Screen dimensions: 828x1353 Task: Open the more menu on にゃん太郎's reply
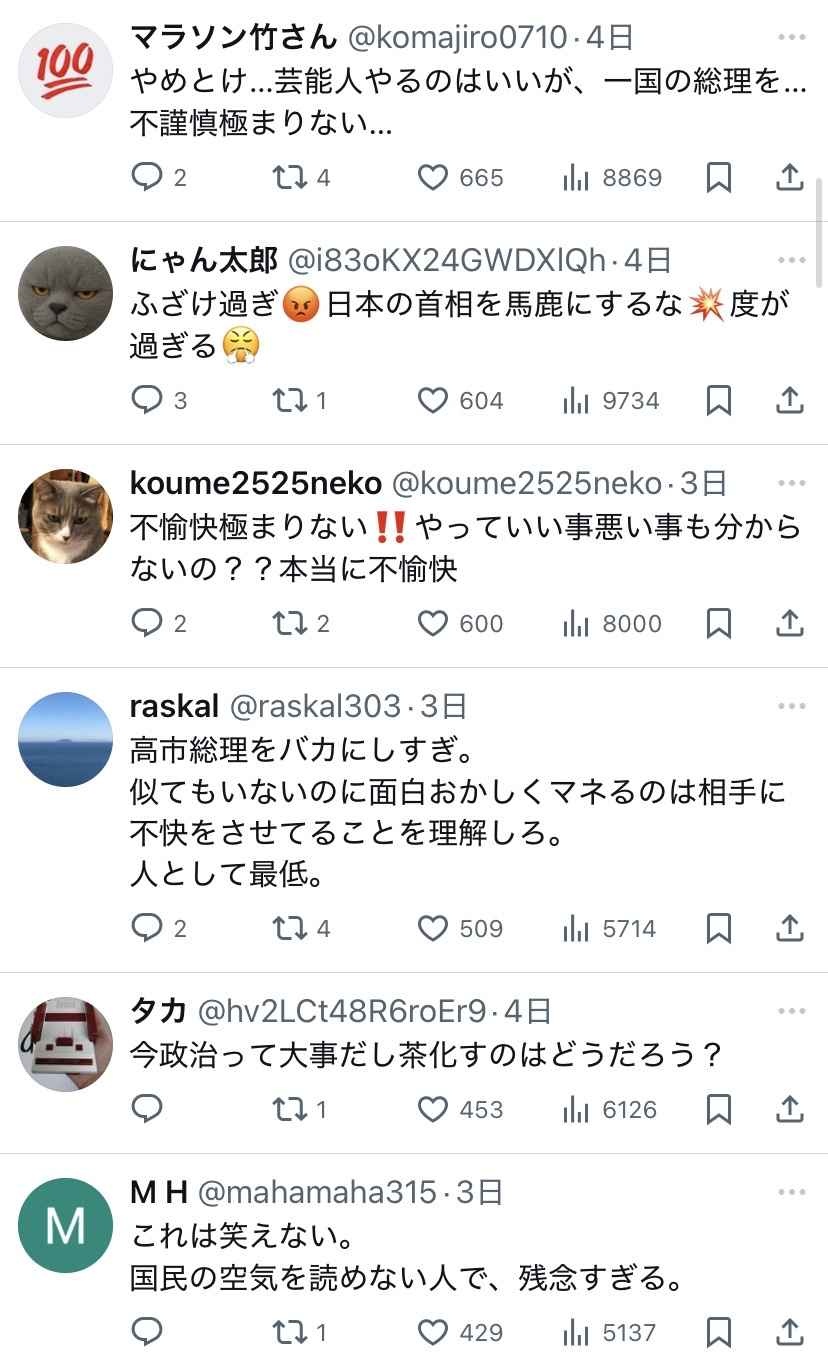click(x=791, y=261)
